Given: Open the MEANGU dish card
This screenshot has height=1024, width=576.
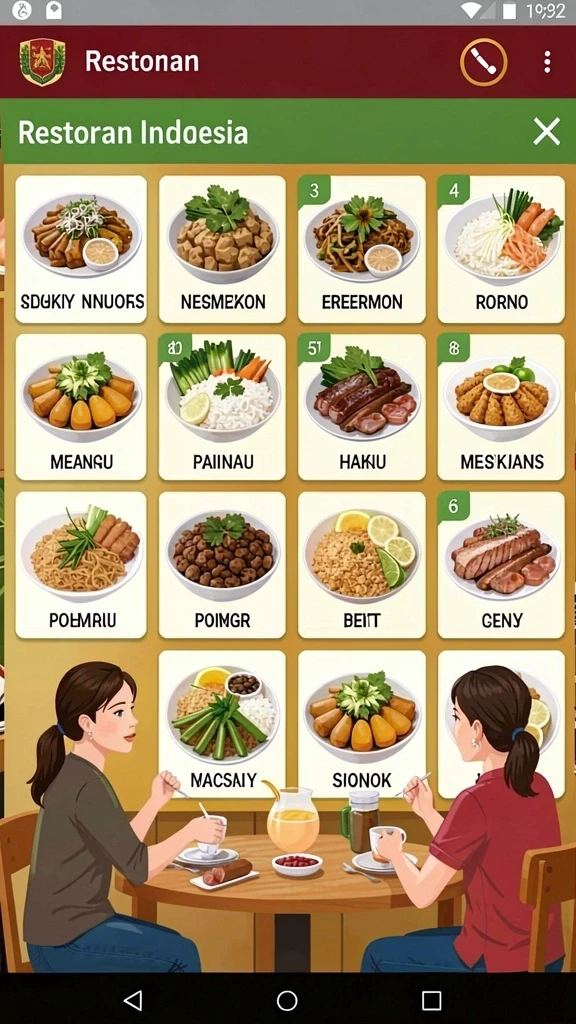Looking at the screenshot, I should (82, 407).
